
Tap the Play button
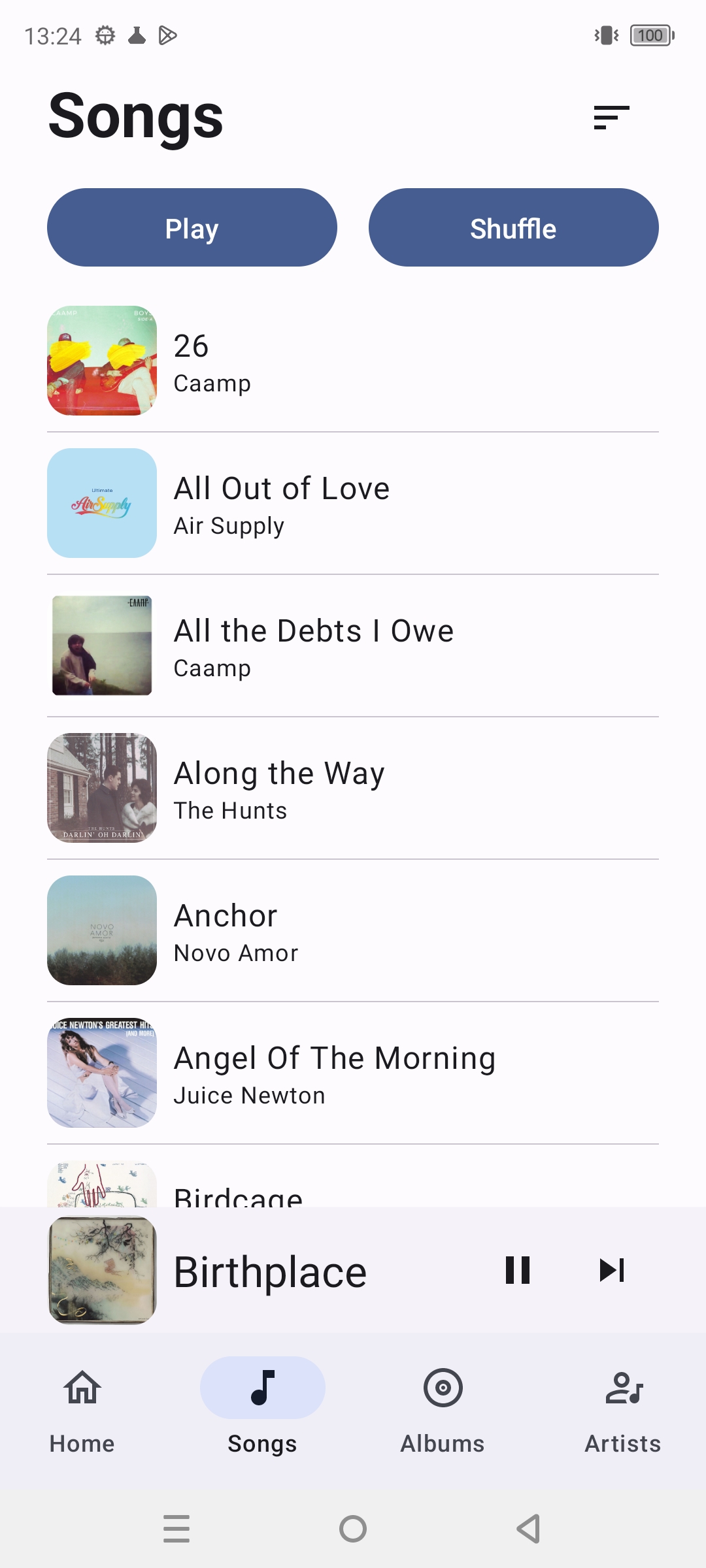click(192, 227)
